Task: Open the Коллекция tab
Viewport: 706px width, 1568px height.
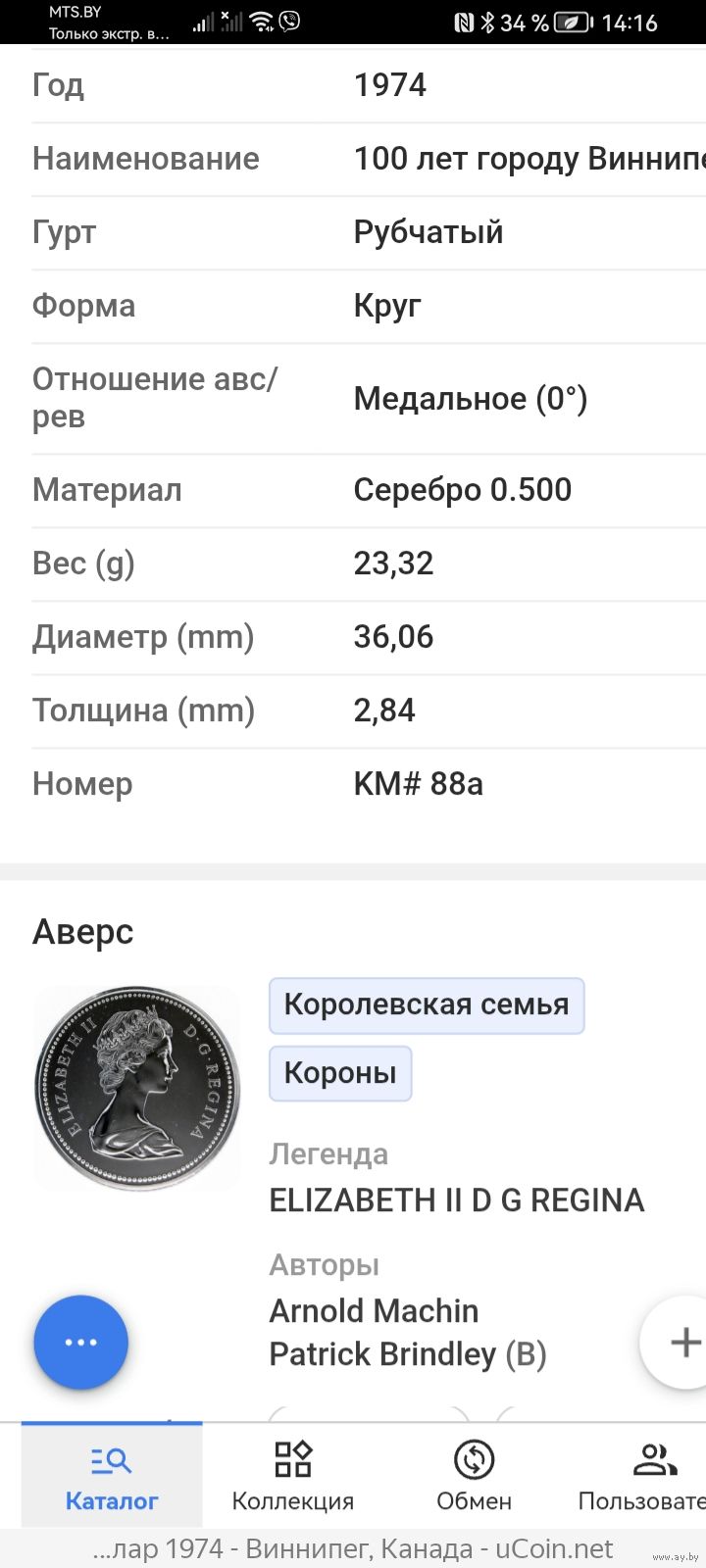Action: tap(292, 1475)
